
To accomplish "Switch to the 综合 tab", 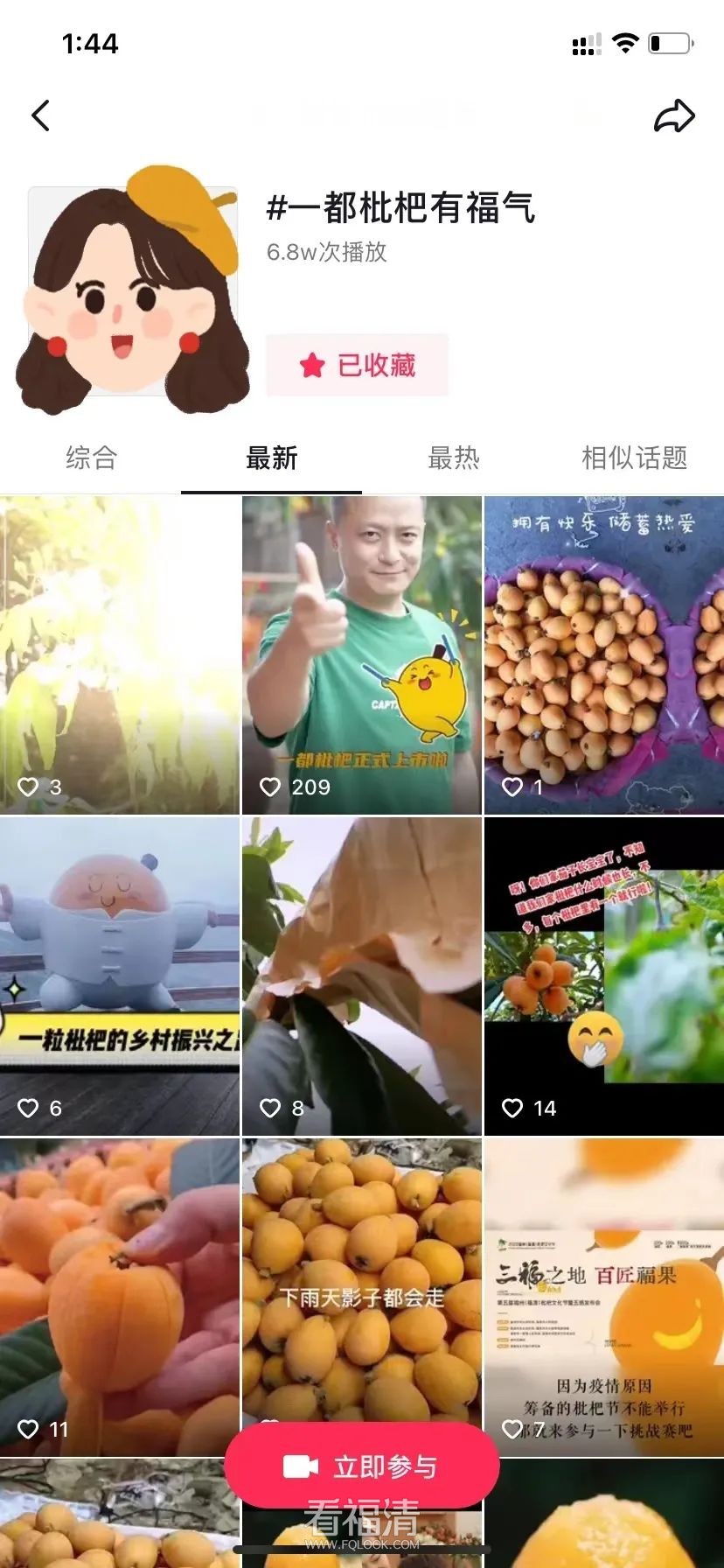I will [x=91, y=458].
